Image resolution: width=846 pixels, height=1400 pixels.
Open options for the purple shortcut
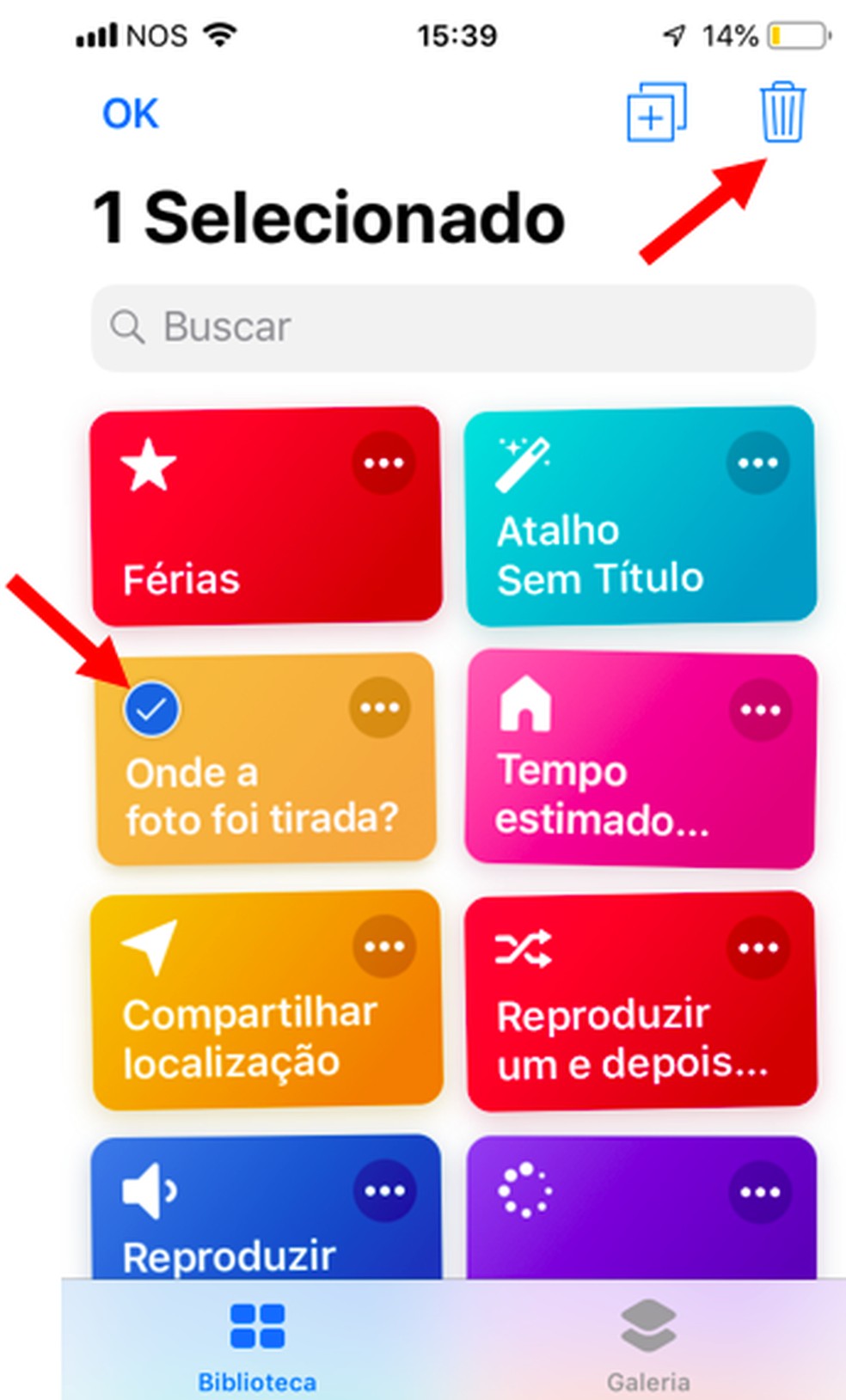759,1192
